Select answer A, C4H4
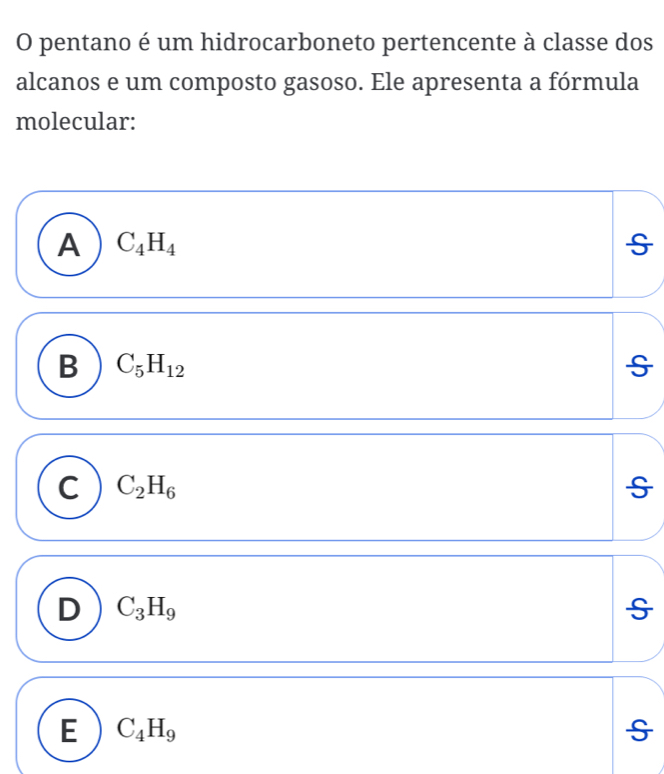Viewport: 664px width, 774px height. 69,244
